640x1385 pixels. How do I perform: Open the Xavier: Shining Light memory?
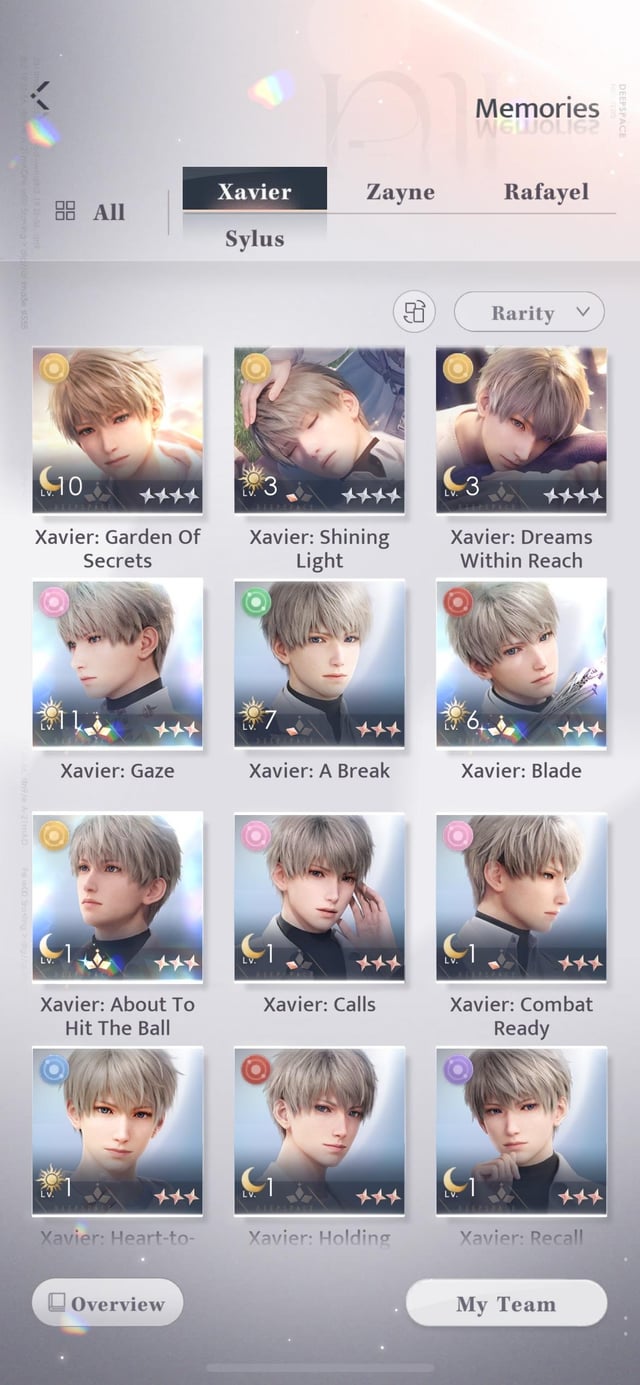pyautogui.click(x=320, y=430)
